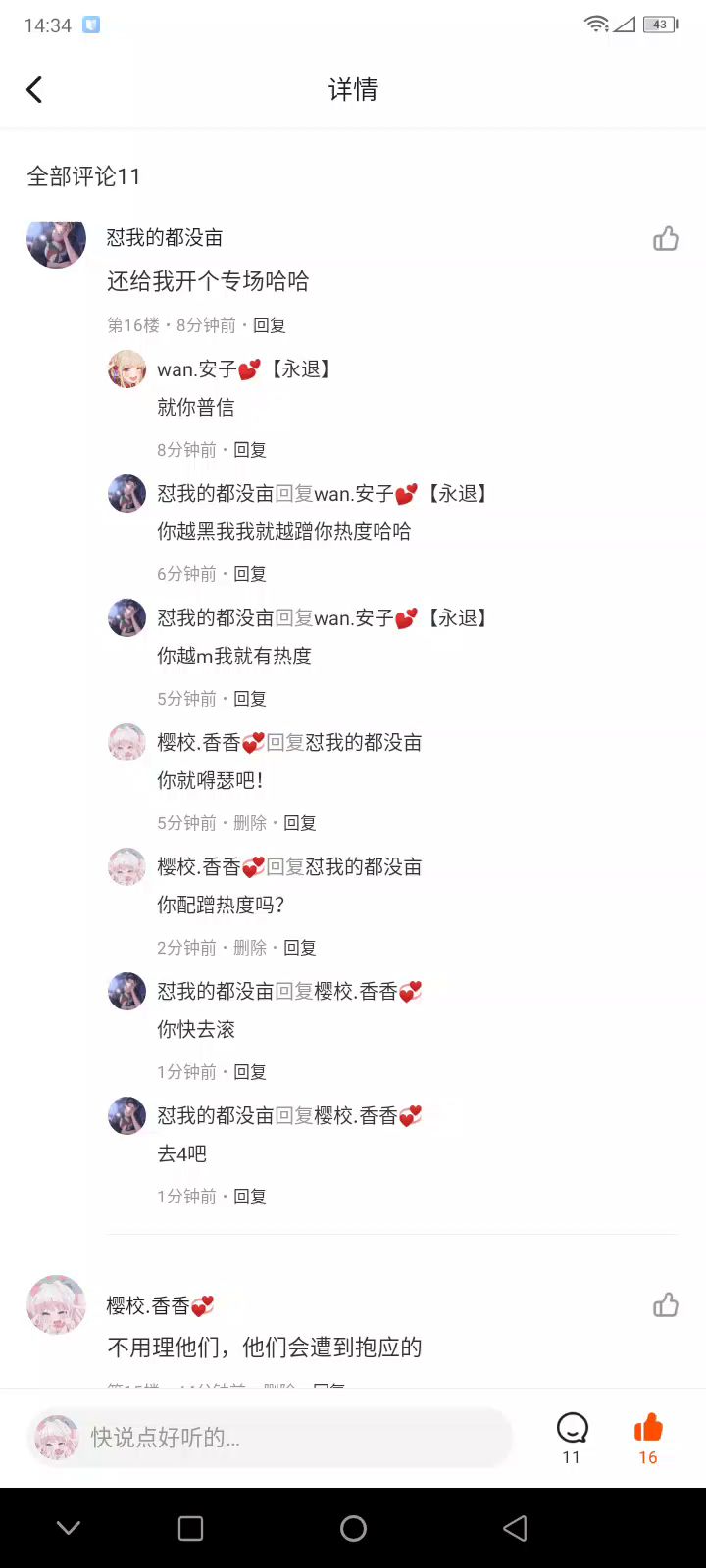Delete your comment 你就嘚瑟吧!
This screenshot has height=1568, width=706.
(250, 823)
